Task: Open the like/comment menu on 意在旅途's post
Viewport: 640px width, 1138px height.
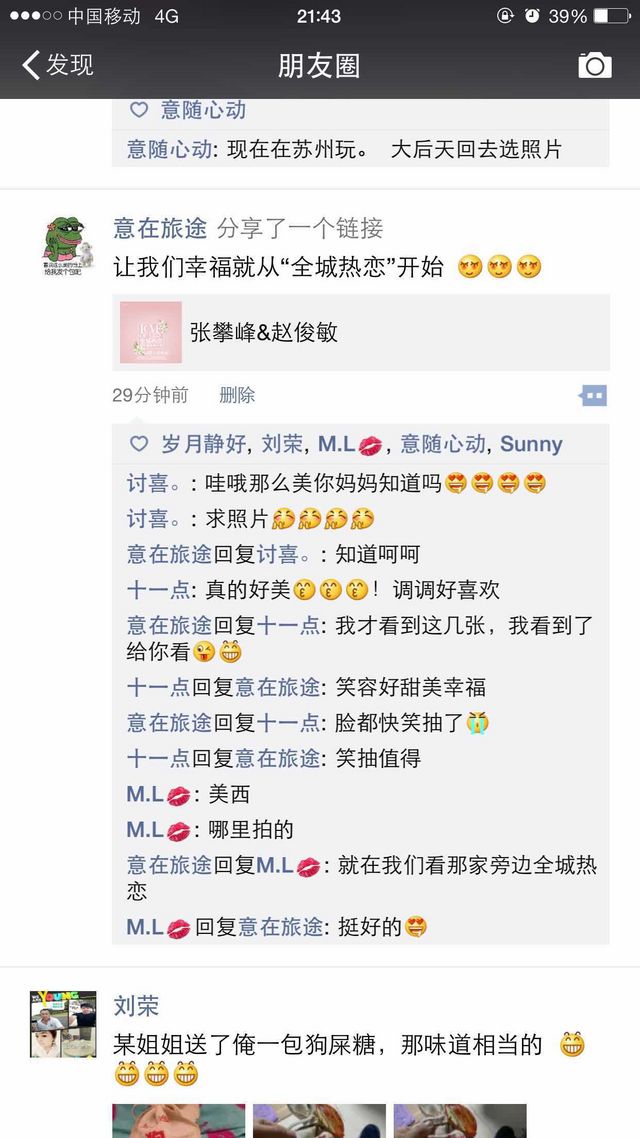Action: [x=593, y=396]
